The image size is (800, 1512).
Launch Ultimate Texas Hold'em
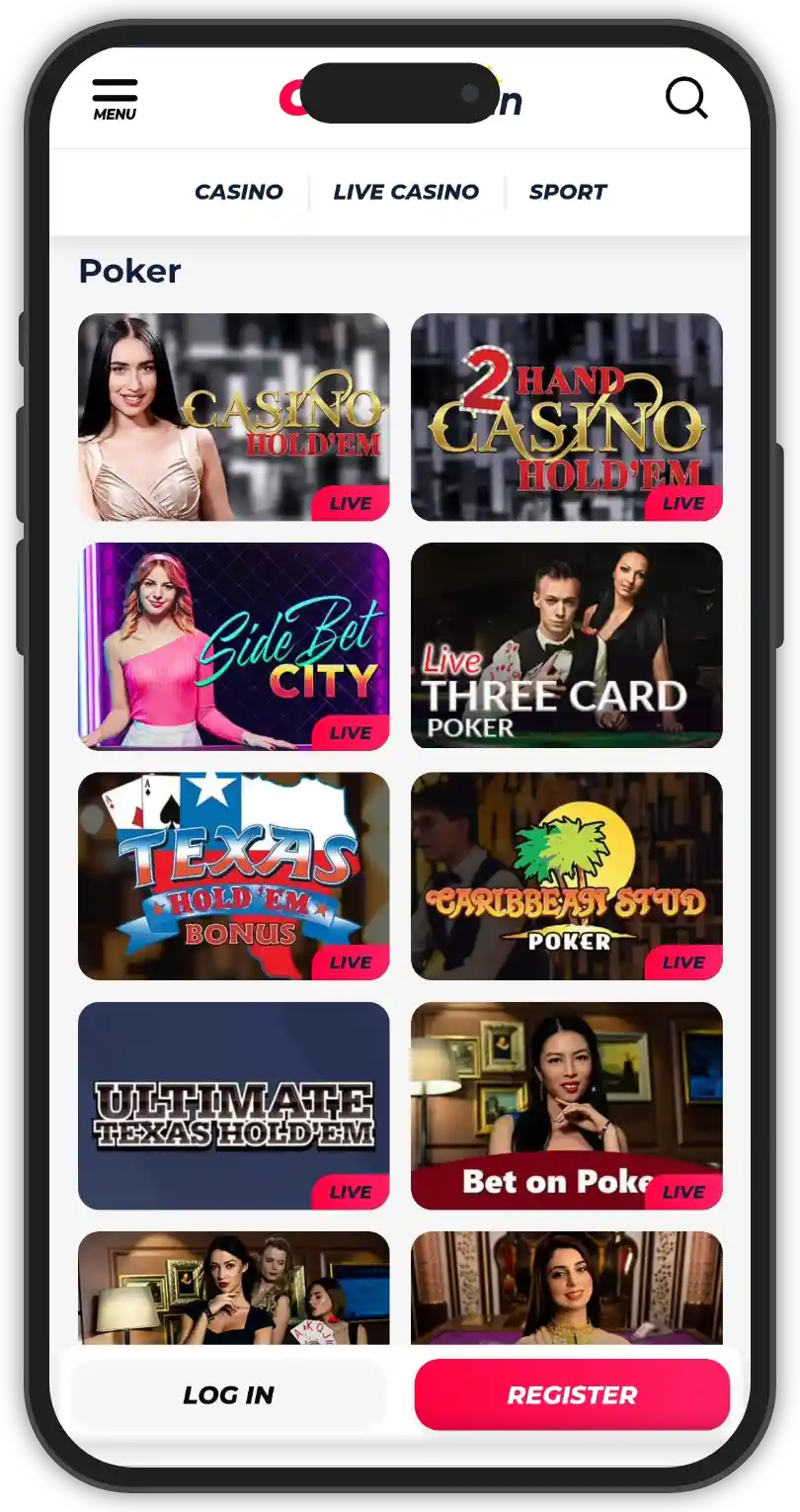pos(234,1105)
